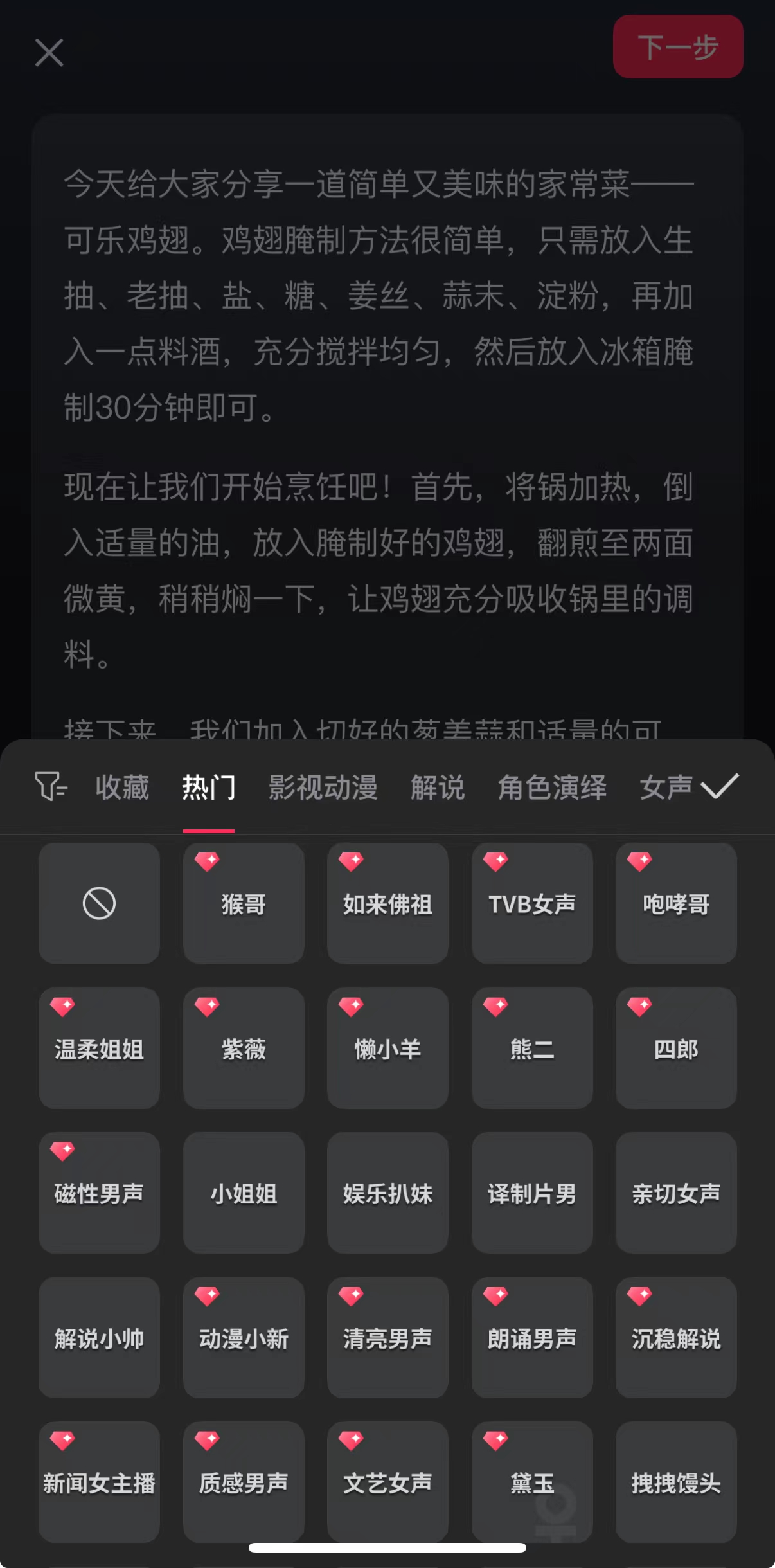This screenshot has height=1568, width=775.
Task: Toggle the checkmark on 女声 filter
Action: tap(718, 787)
